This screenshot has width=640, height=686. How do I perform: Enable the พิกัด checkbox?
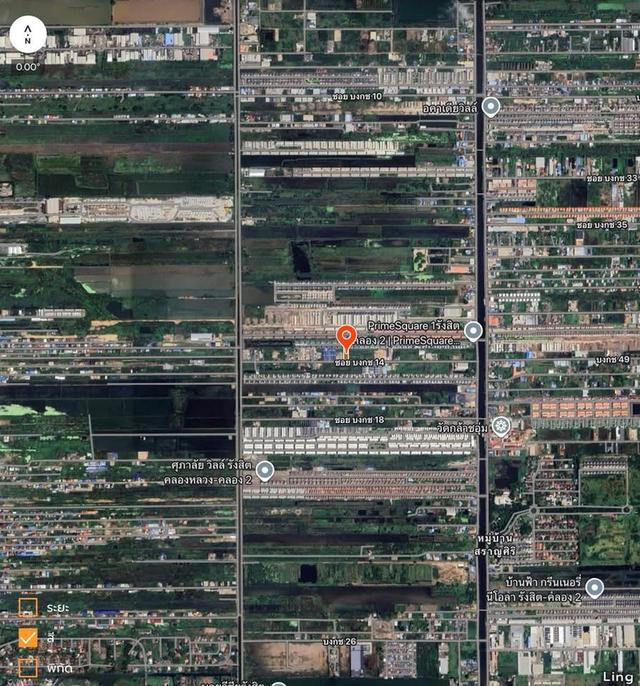tap(28, 664)
